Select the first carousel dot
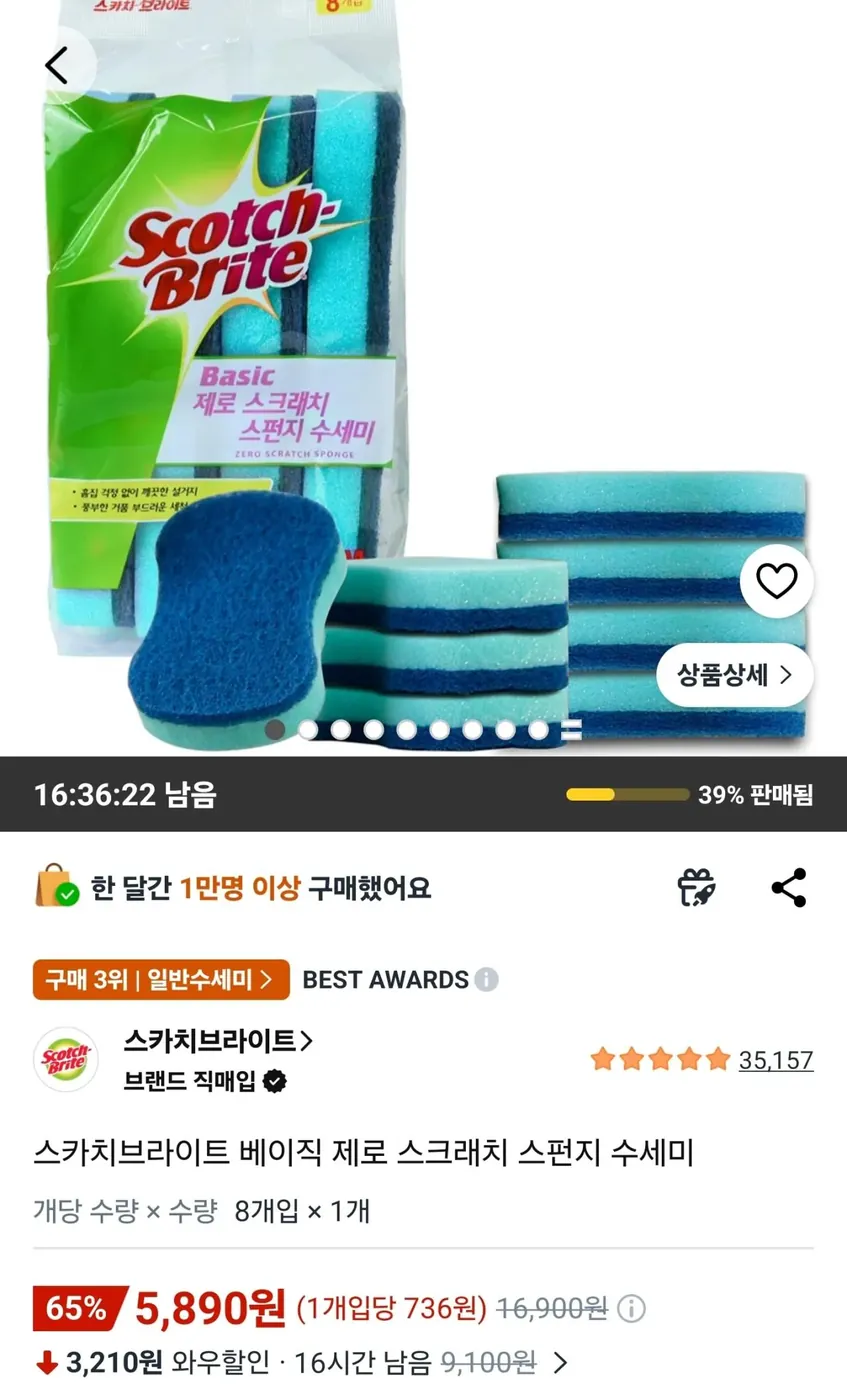The height and width of the screenshot is (1400, 847). 275,731
